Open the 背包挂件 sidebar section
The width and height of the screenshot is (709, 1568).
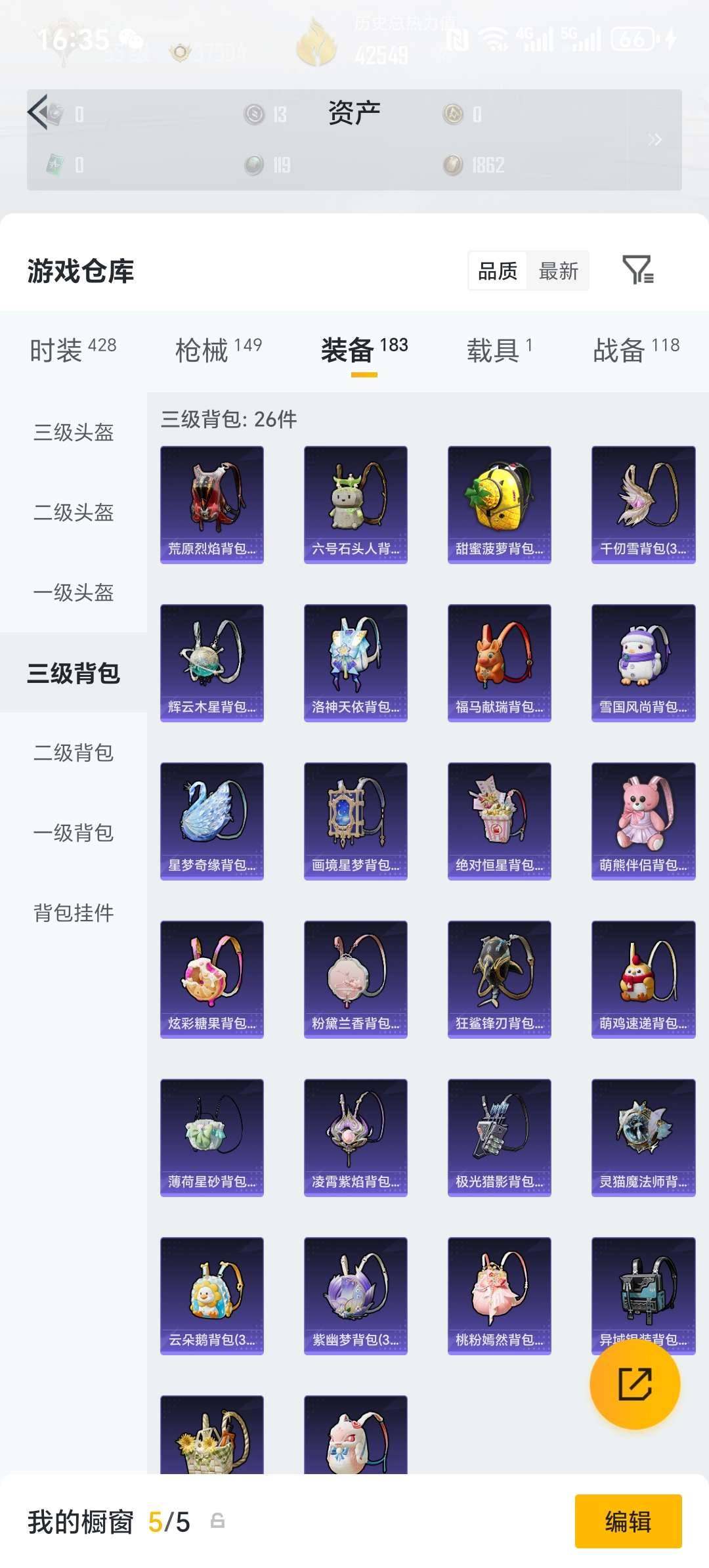(x=74, y=911)
